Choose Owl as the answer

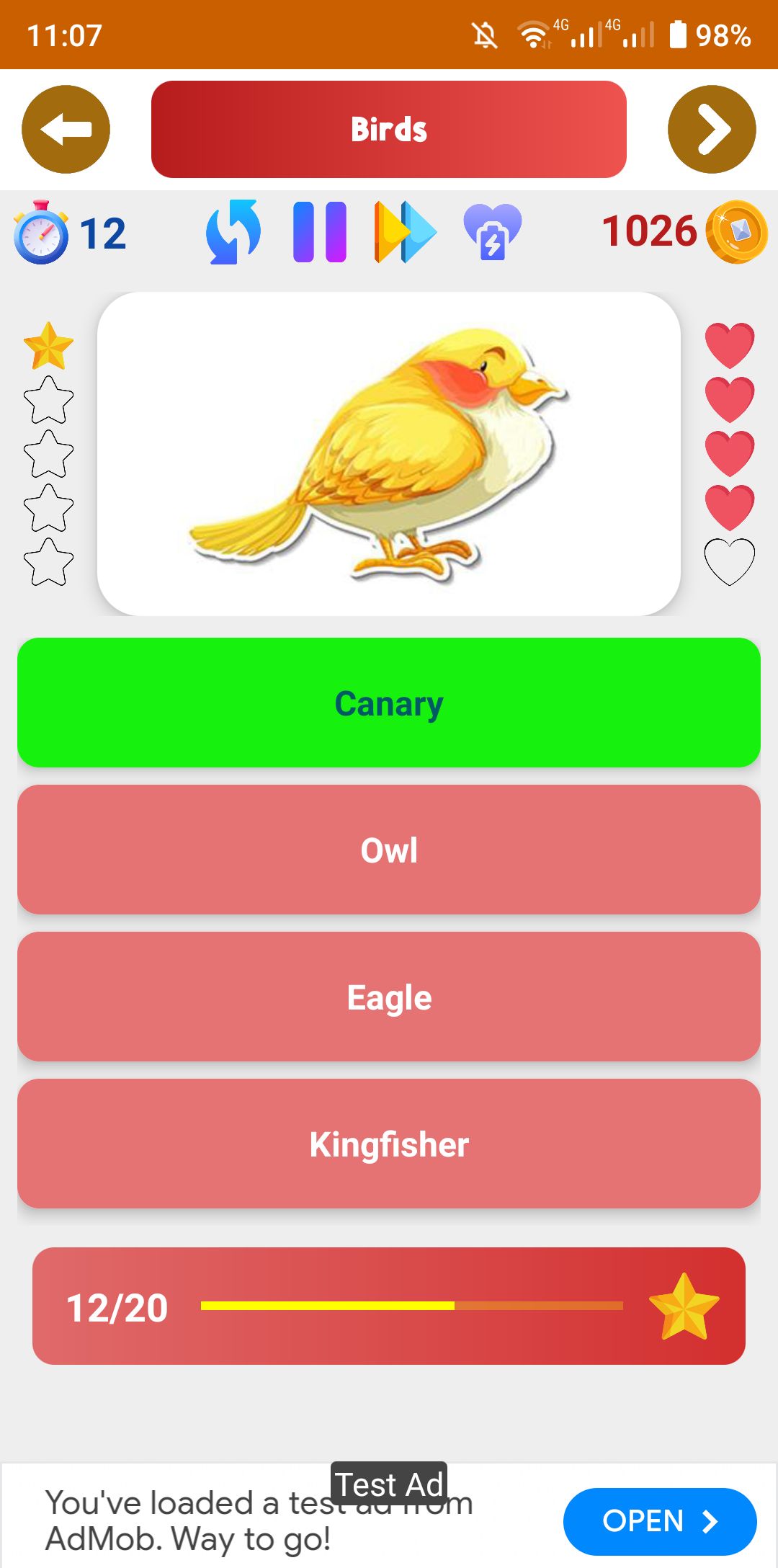(x=389, y=850)
